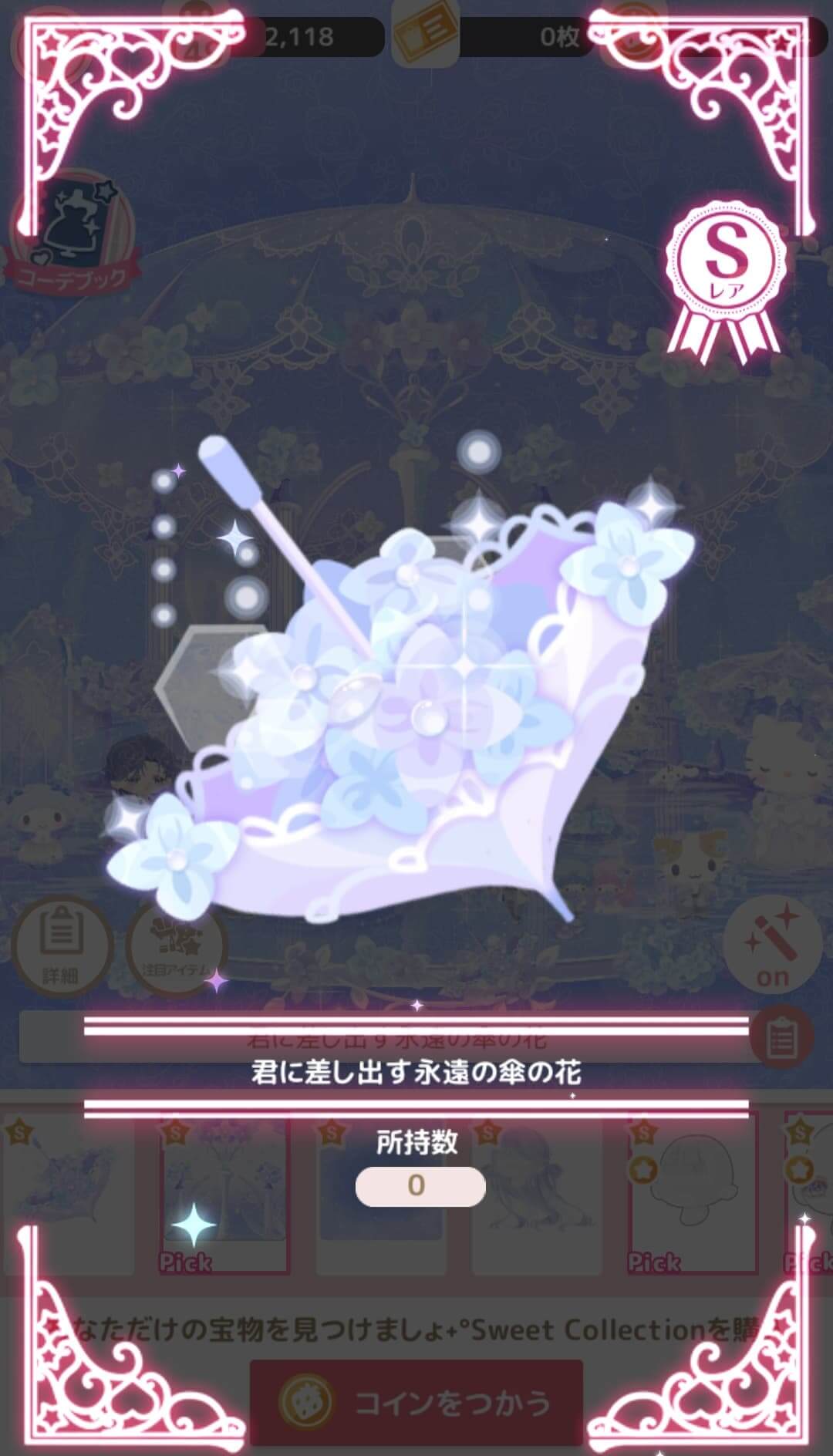Viewport: 833px width, 1456px height.
Task: Select the second Pick item card with flowers
Action: pyautogui.click(x=225, y=1193)
